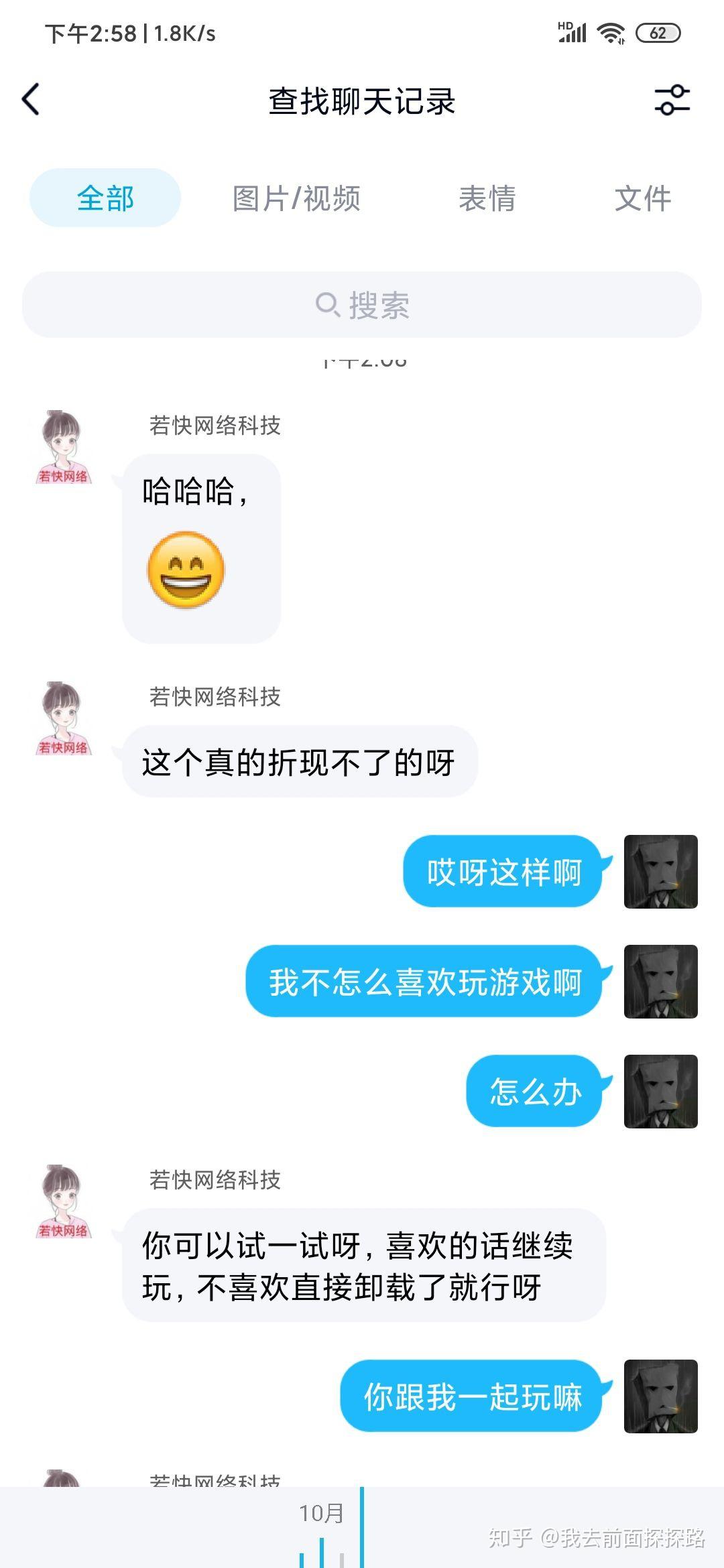Select the 表情 tab

coord(487,199)
